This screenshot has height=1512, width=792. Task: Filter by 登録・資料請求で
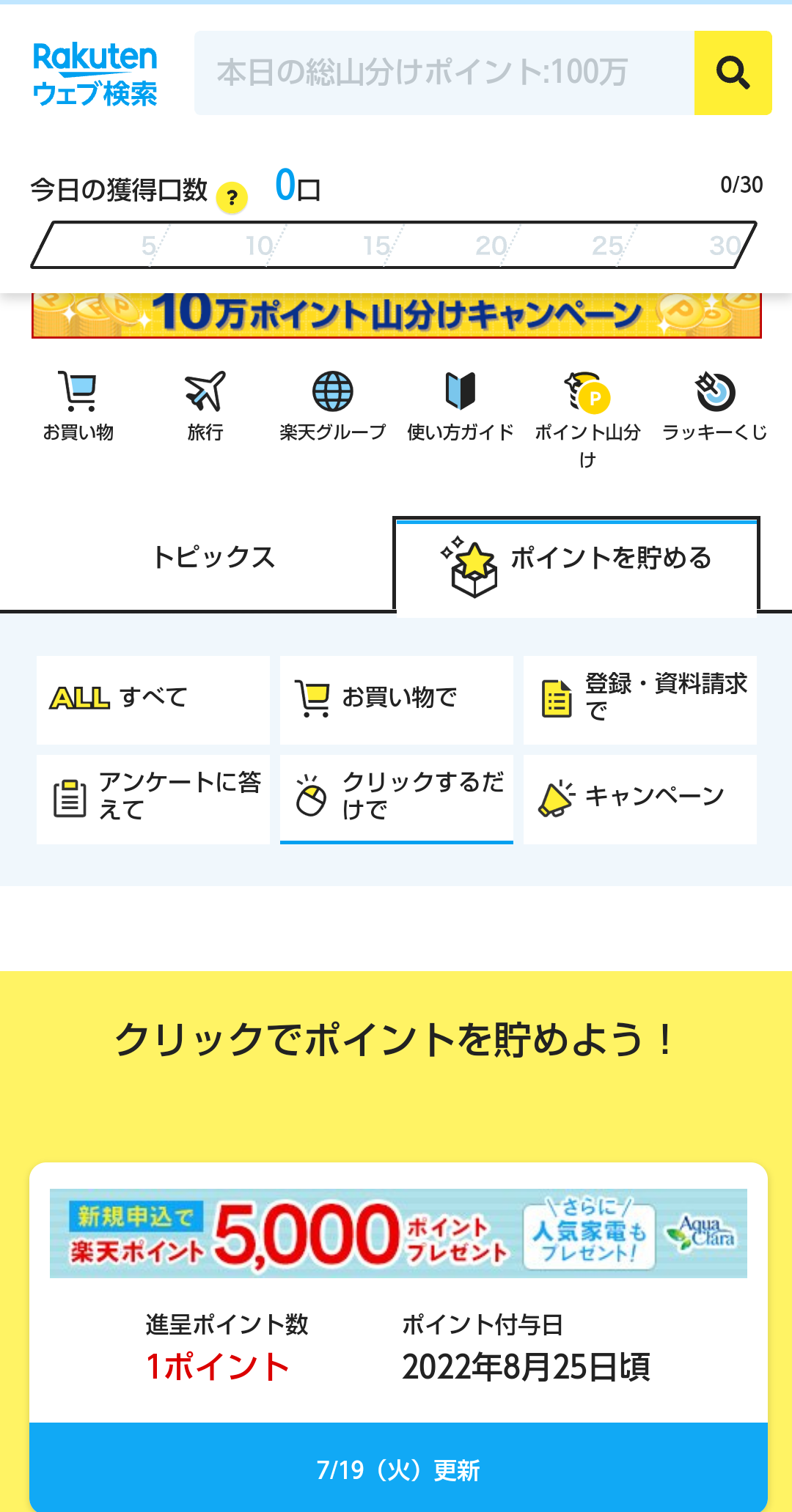(x=639, y=699)
